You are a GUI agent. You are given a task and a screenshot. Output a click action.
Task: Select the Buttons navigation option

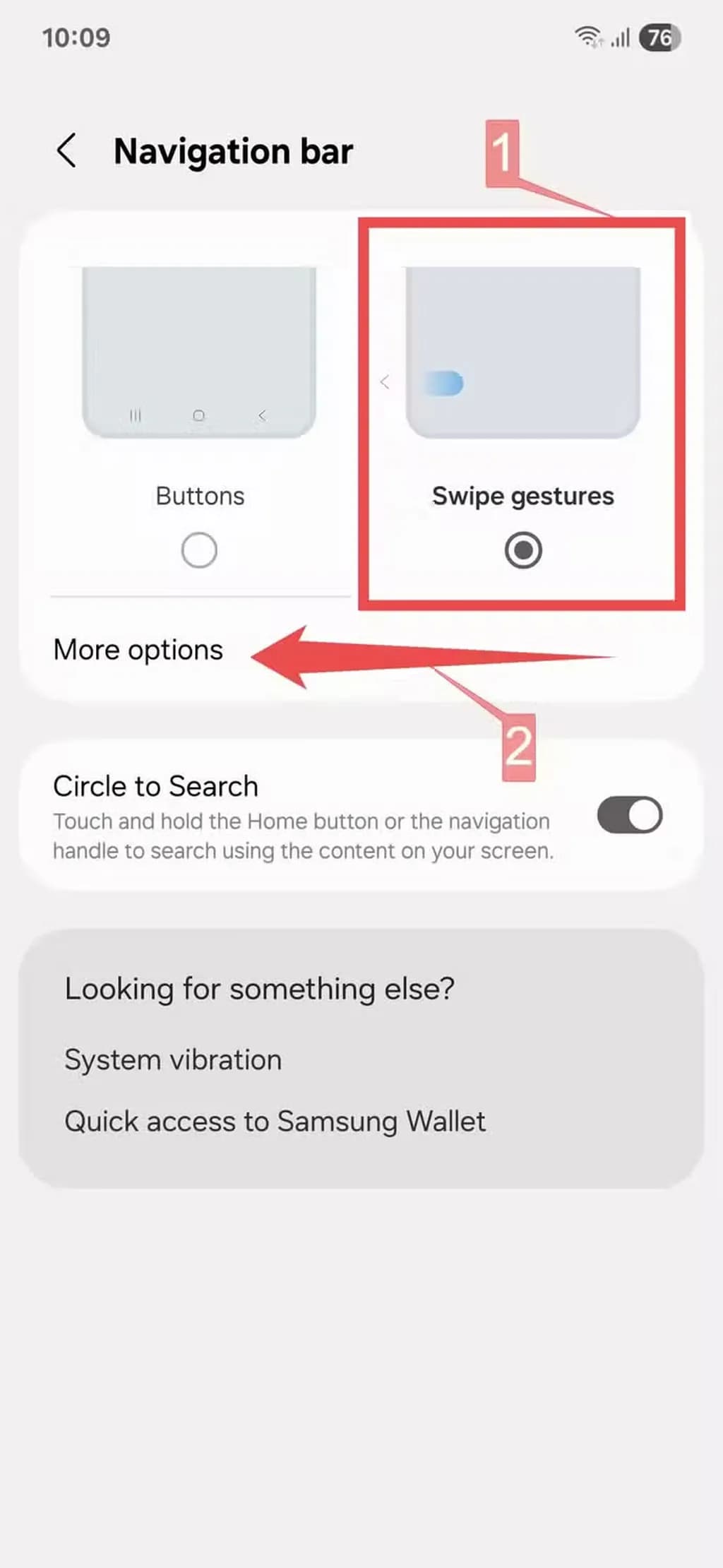pos(199,550)
